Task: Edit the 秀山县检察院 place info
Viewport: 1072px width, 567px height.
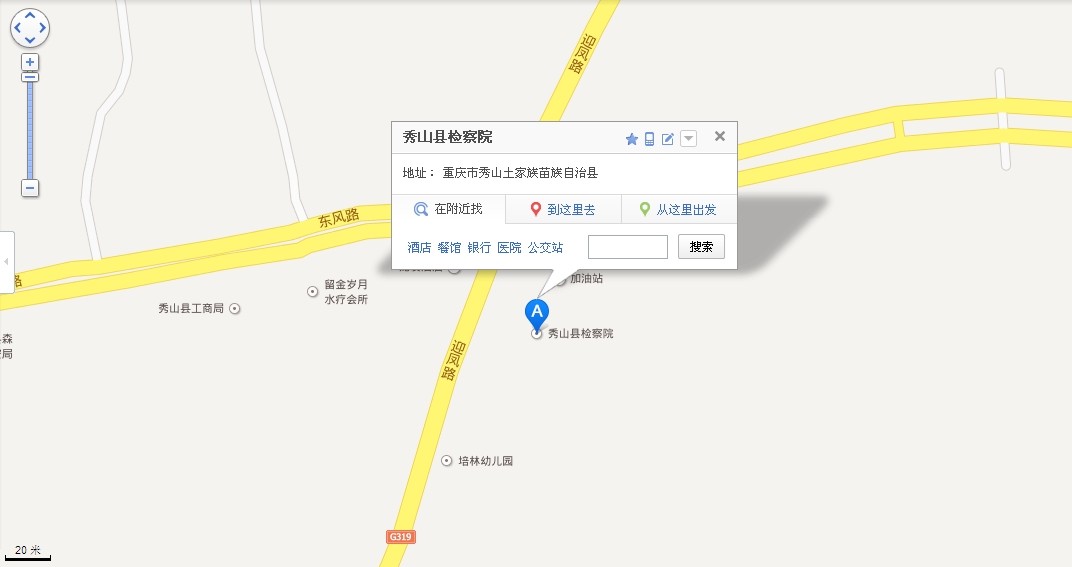Action: (668, 139)
